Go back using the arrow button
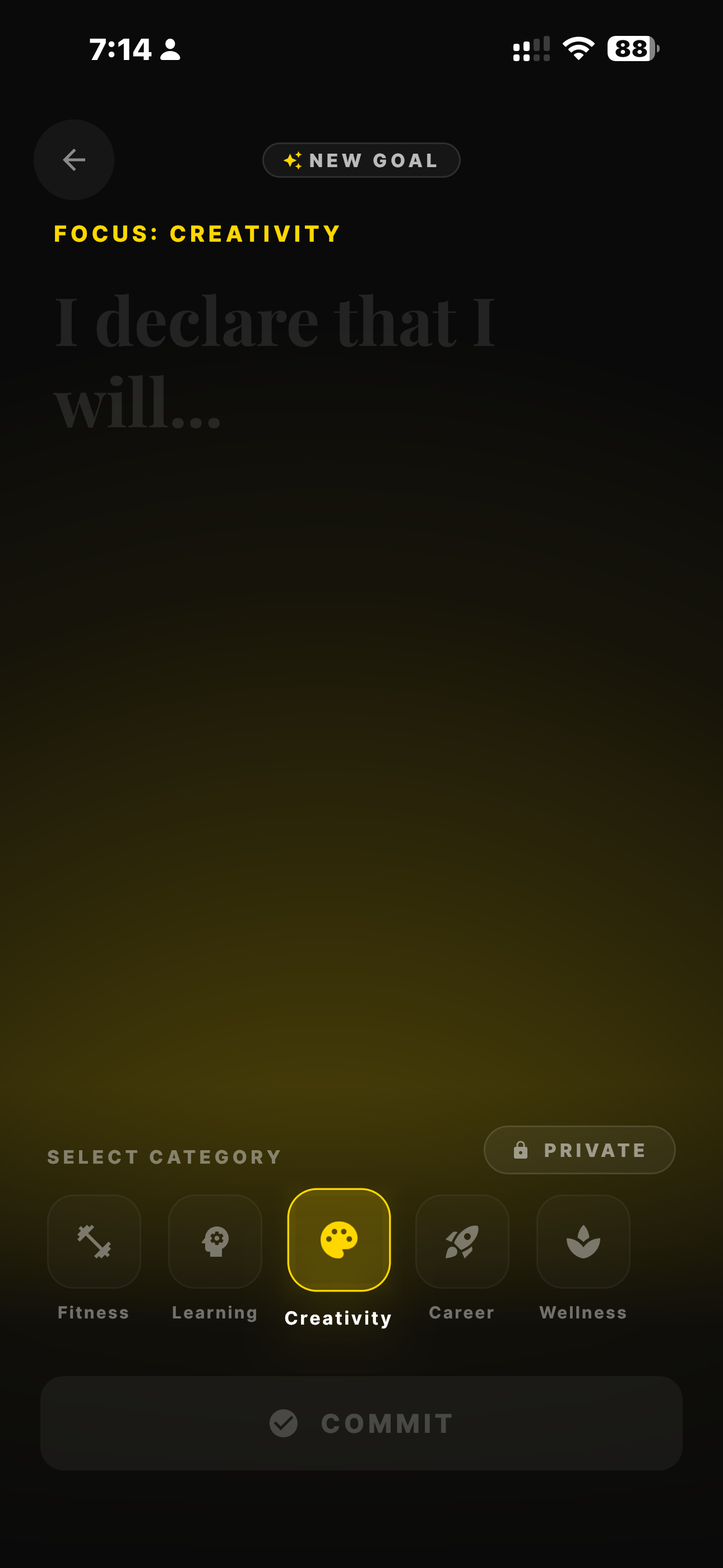This screenshot has height=1568, width=723. [73, 160]
